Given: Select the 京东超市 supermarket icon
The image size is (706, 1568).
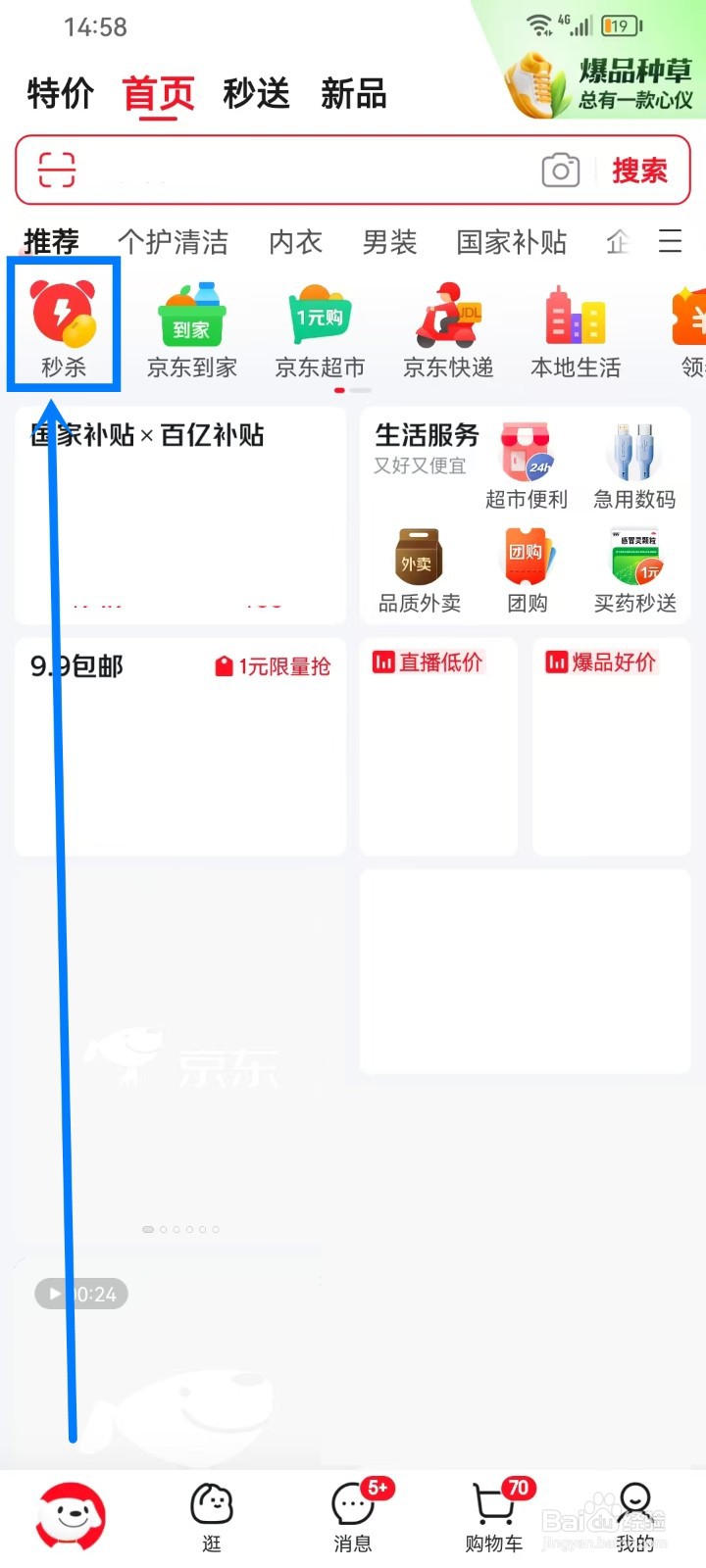Looking at the screenshot, I should (319, 331).
